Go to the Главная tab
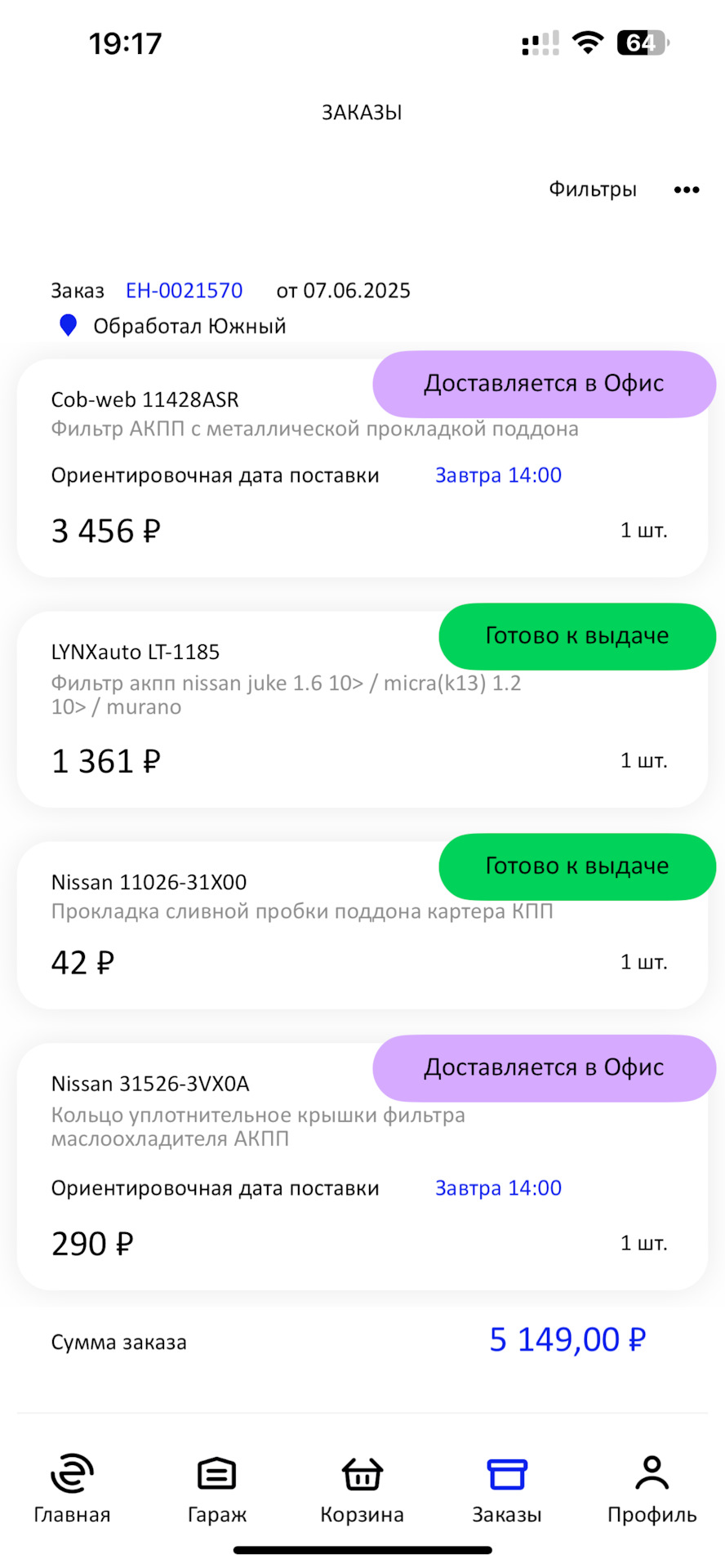 coord(72,1490)
